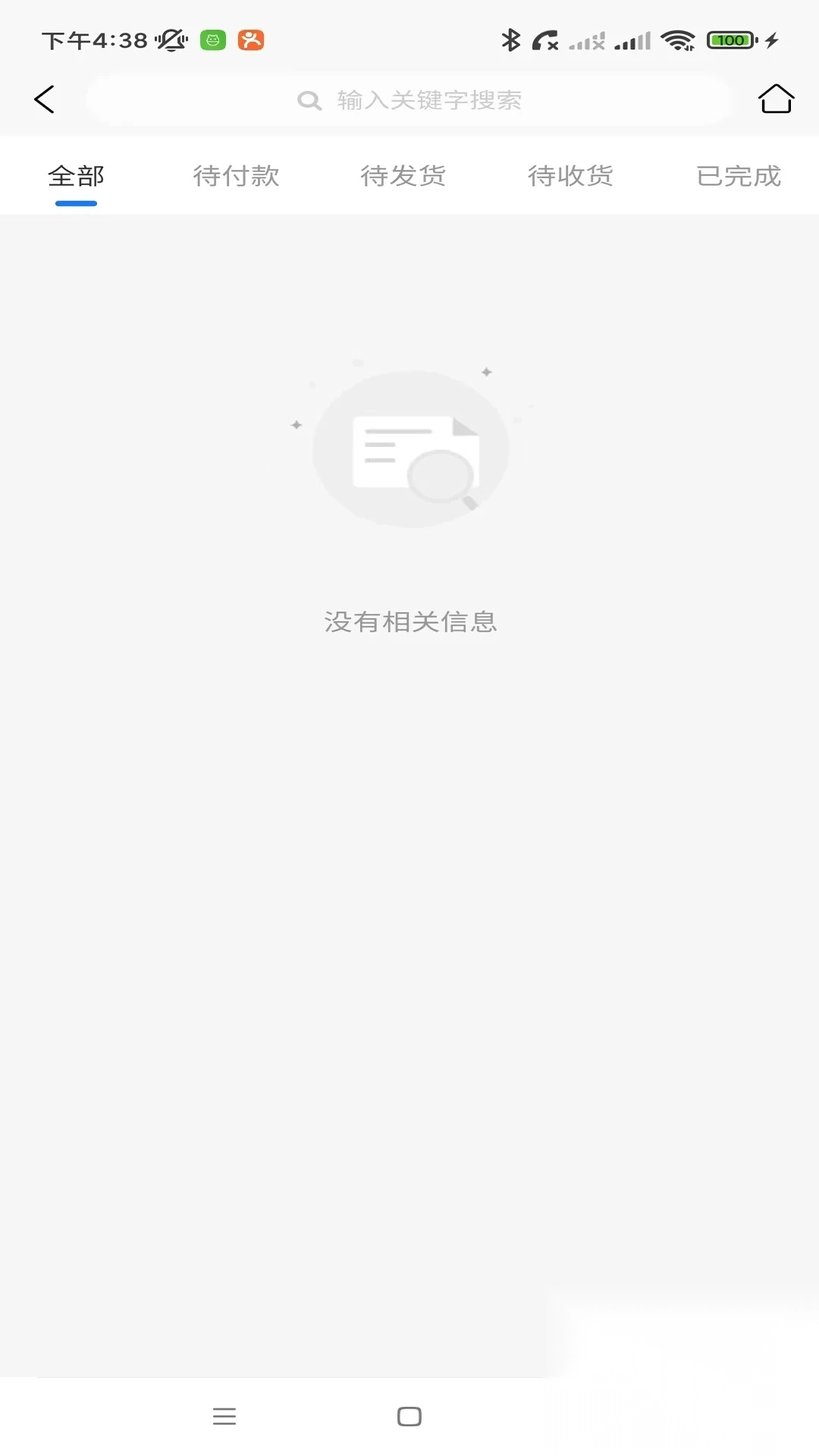Viewport: 819px width, 1456px height.
Task: Tap the 没有相关信息 empty message
Action: tap(409, 621)
